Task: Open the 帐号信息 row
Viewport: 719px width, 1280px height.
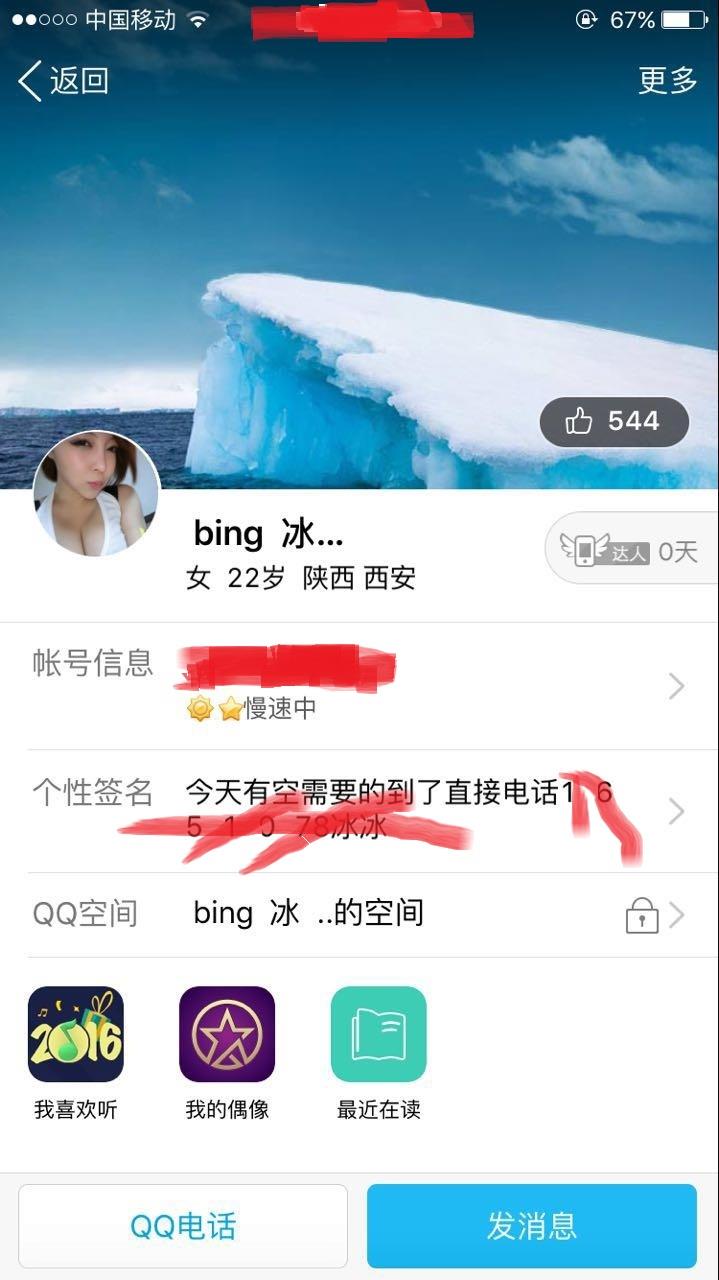Action: click(x=359, y=686)
